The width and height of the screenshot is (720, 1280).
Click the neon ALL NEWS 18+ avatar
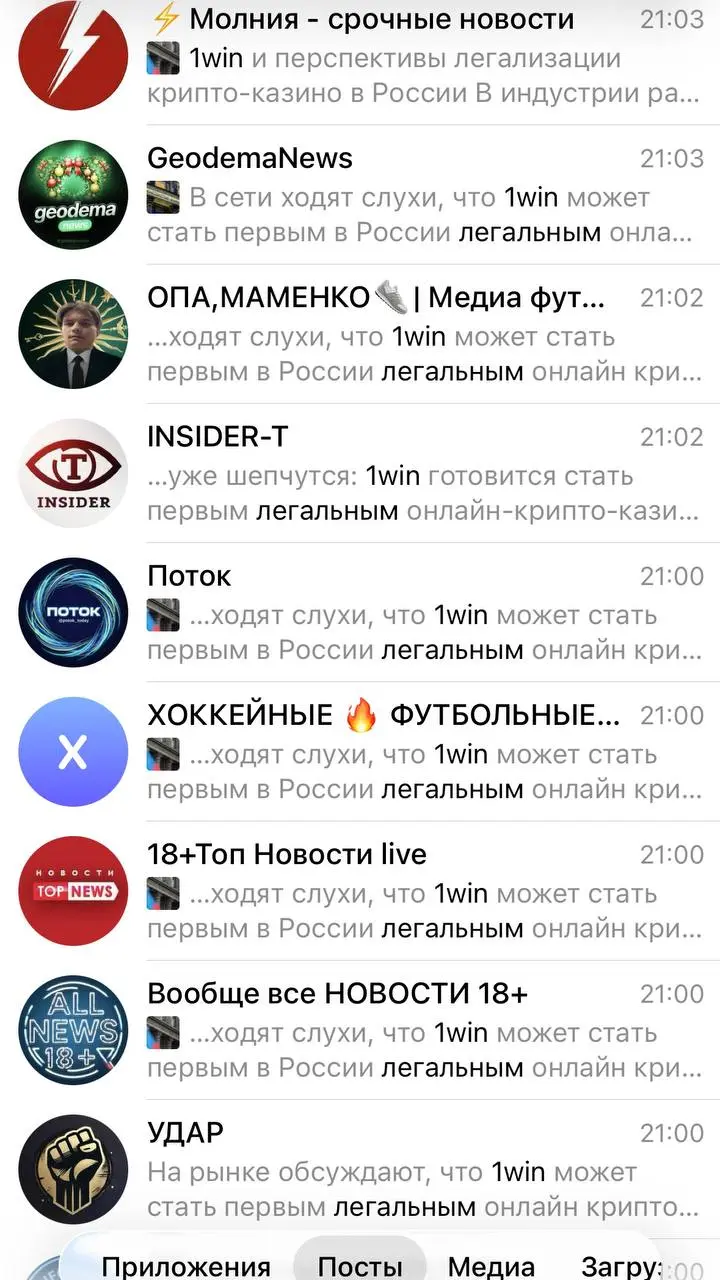pos(72,1028)
